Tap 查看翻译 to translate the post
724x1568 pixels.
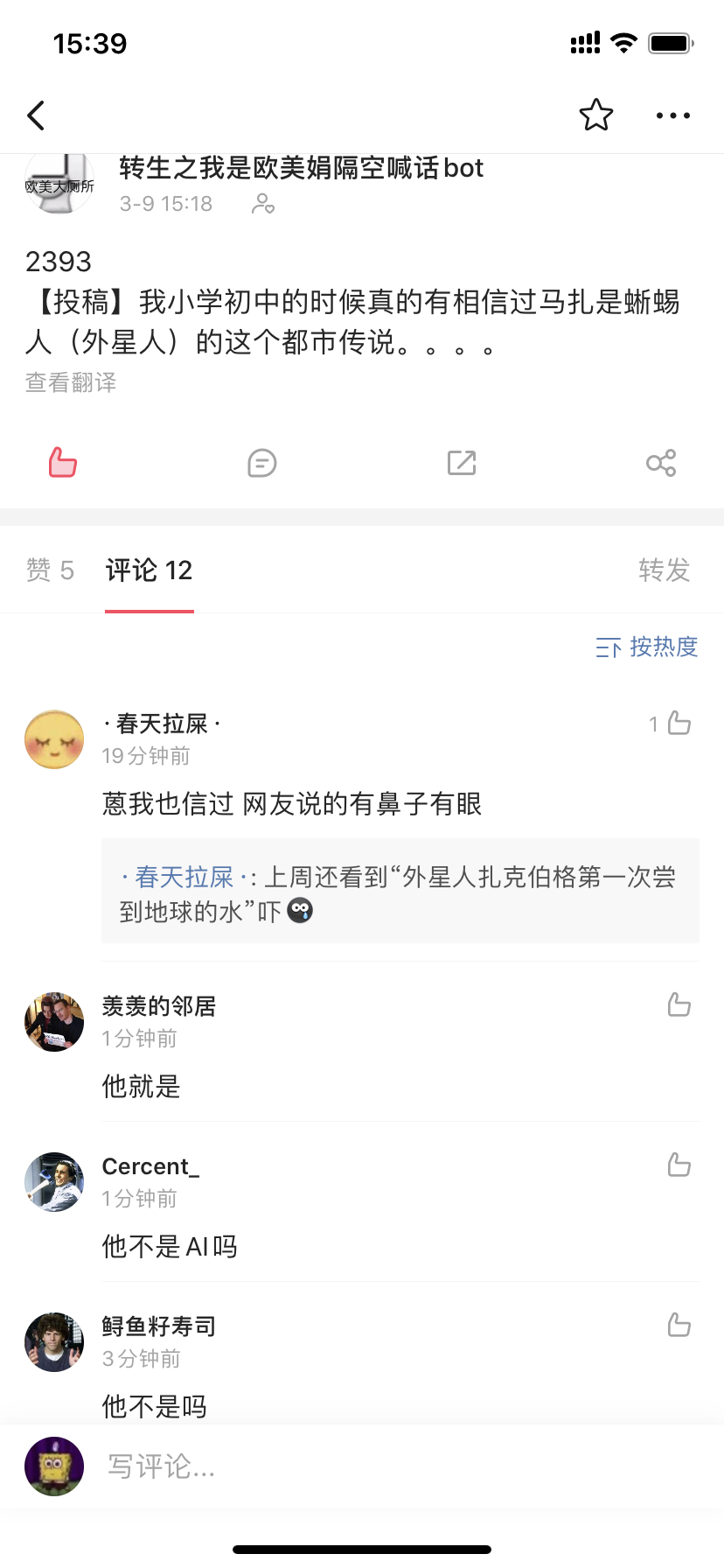tap(71, 382)
